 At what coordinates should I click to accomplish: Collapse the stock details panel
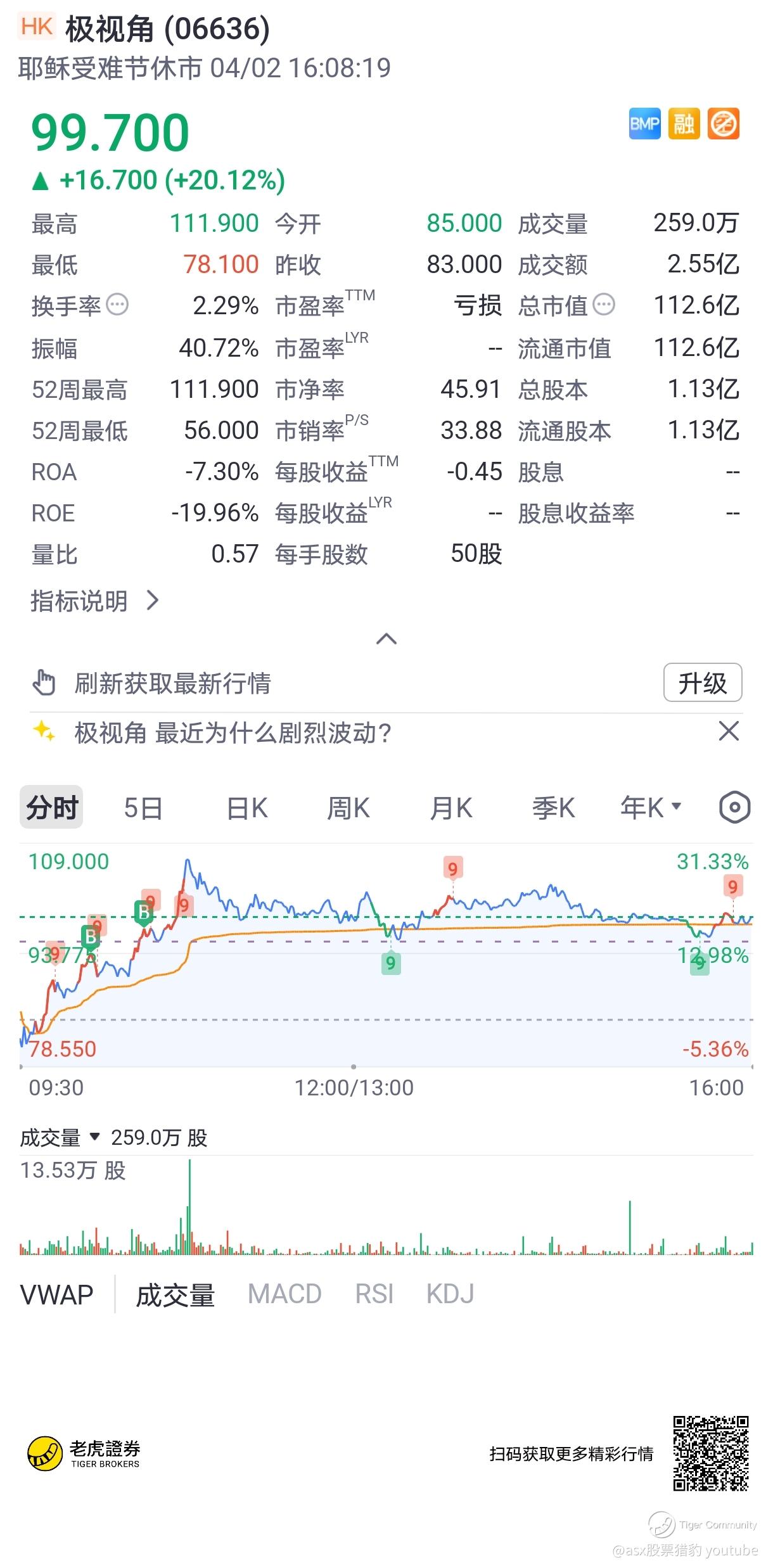click(x=386, y=639)
